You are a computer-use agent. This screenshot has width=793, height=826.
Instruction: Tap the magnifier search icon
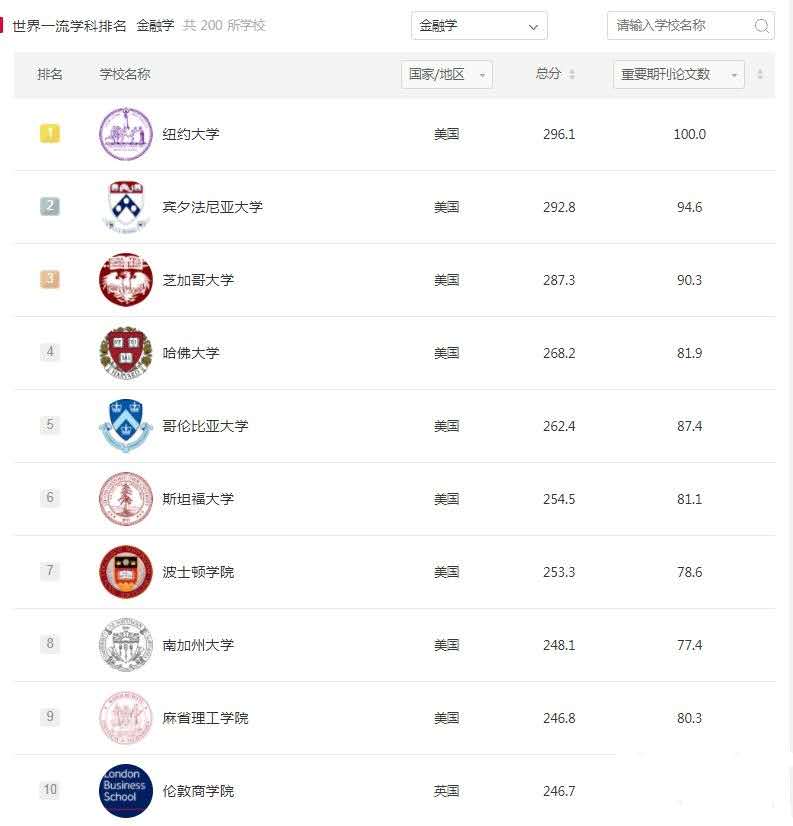(x=762, y=26)
